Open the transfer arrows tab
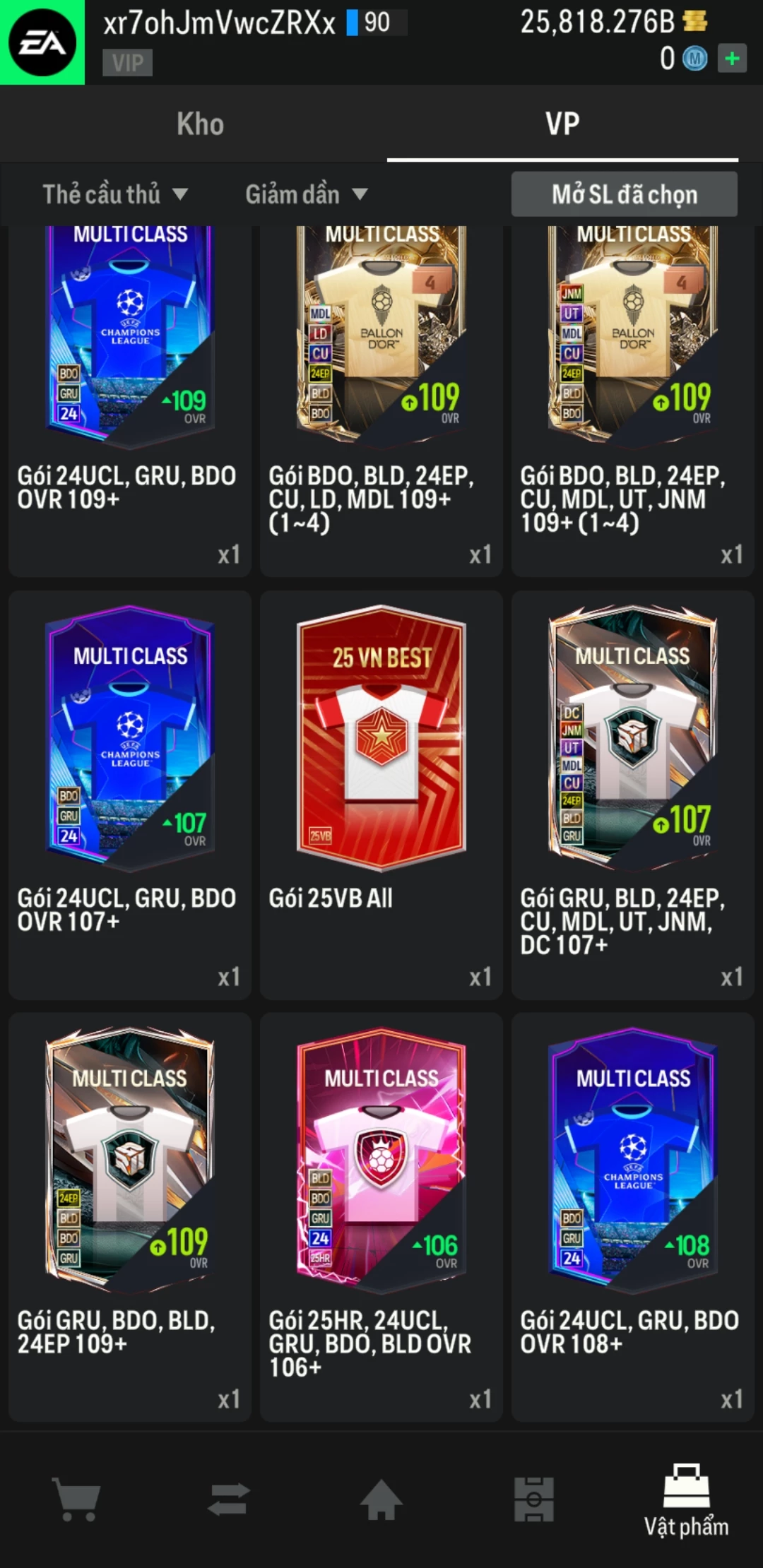This screenshot has width=763, height=1568. [229, 1499]
